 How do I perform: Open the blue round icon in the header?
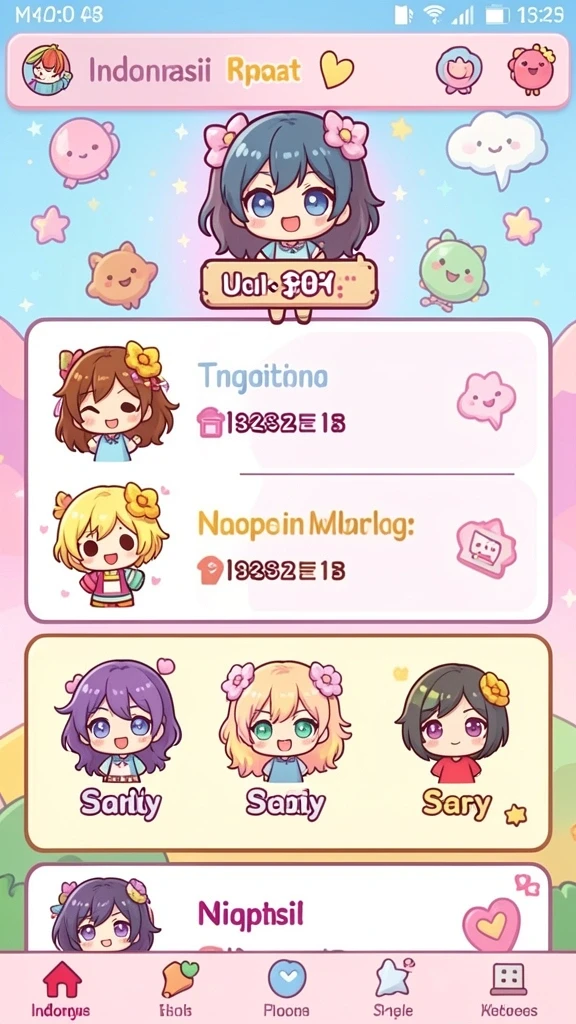pos(459,71)
